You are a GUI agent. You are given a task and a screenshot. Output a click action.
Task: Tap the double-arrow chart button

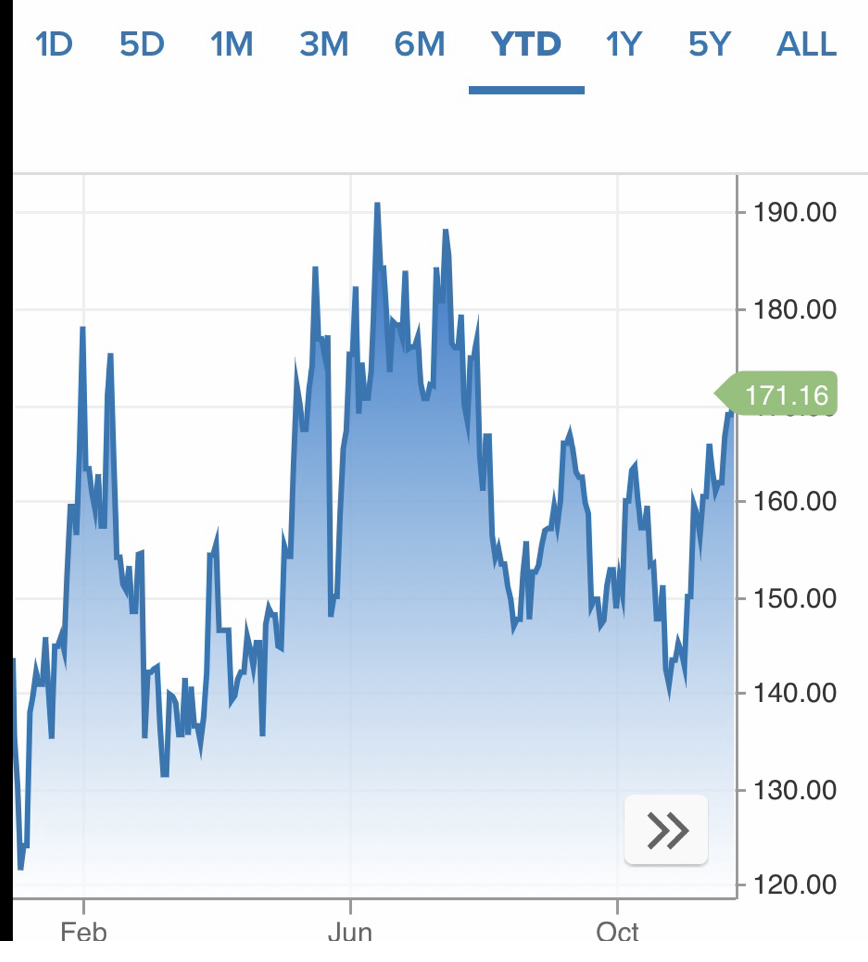coord(667,830)
